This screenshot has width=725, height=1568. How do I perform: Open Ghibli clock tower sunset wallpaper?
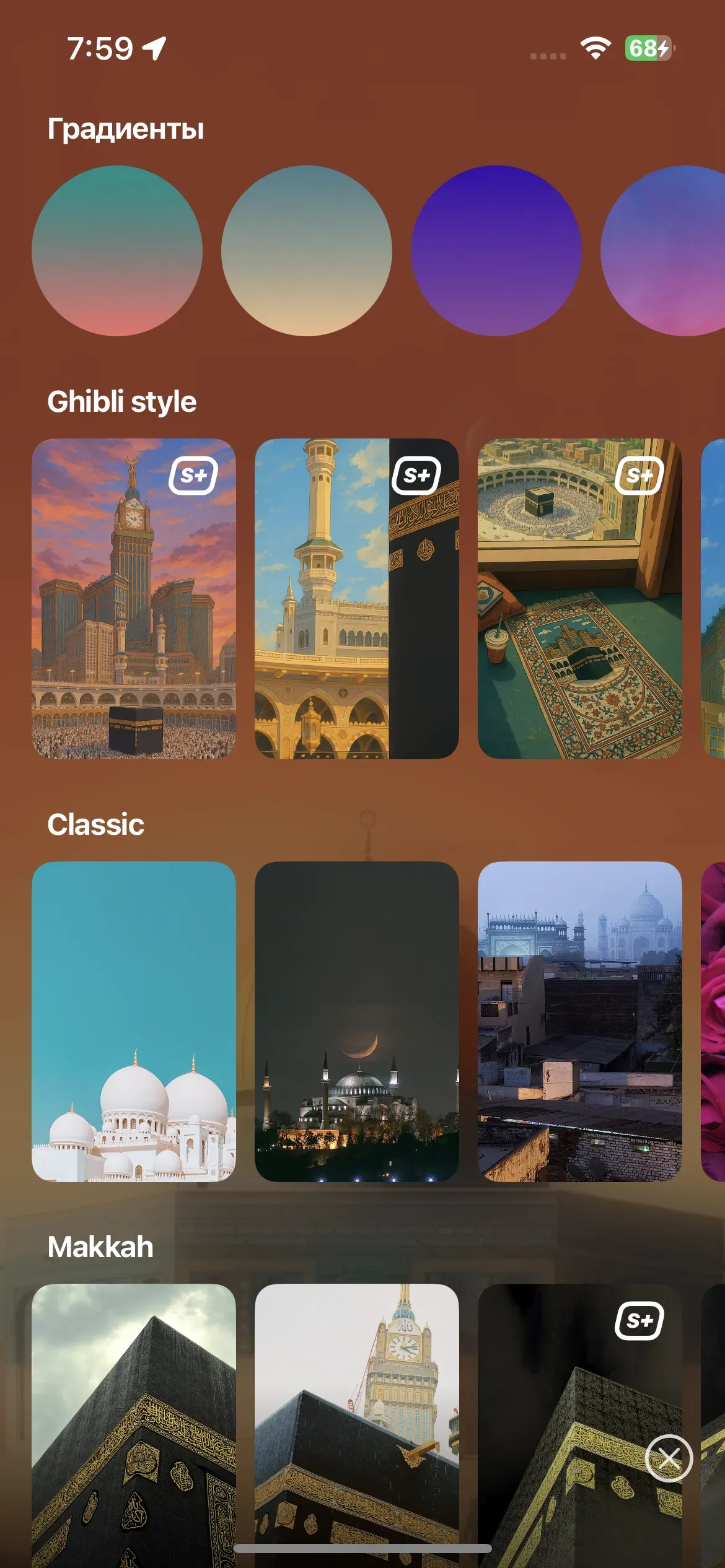[134, 599]
